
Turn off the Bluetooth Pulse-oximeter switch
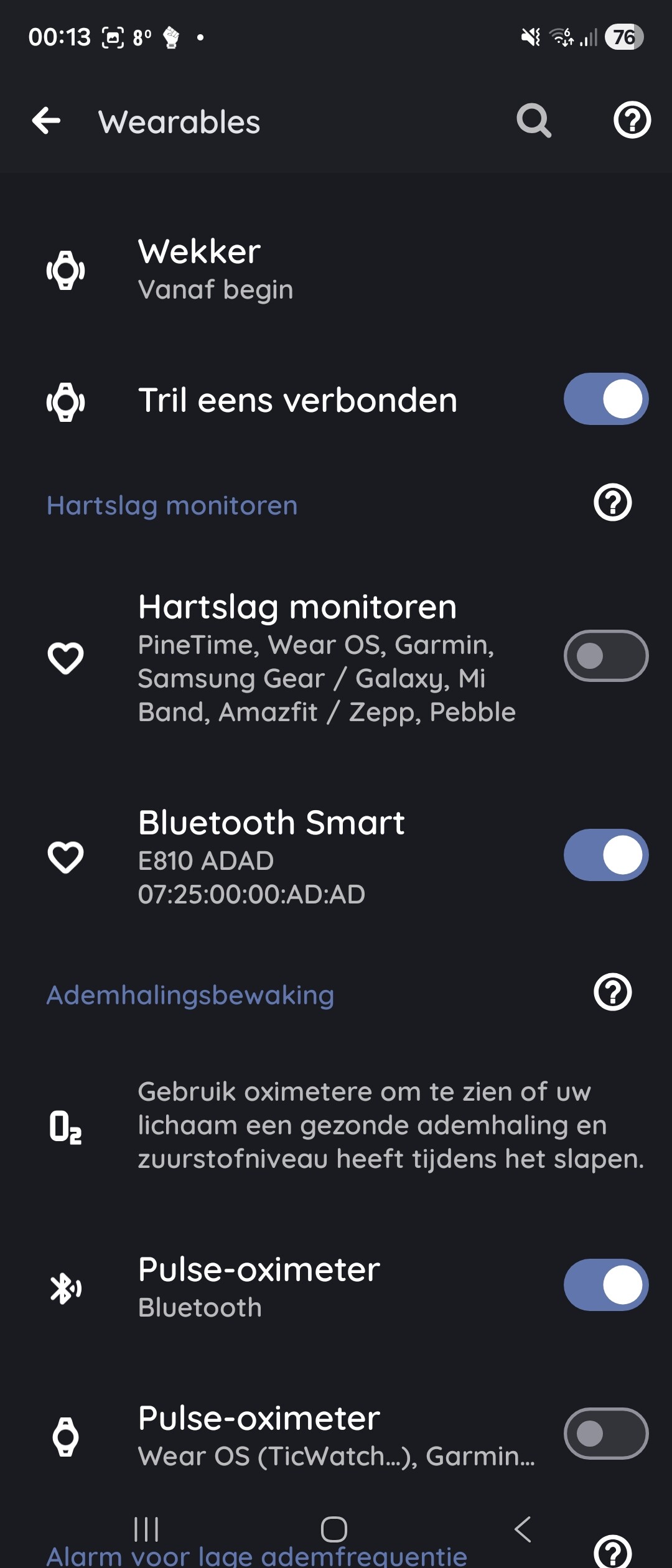[605, 1285]
